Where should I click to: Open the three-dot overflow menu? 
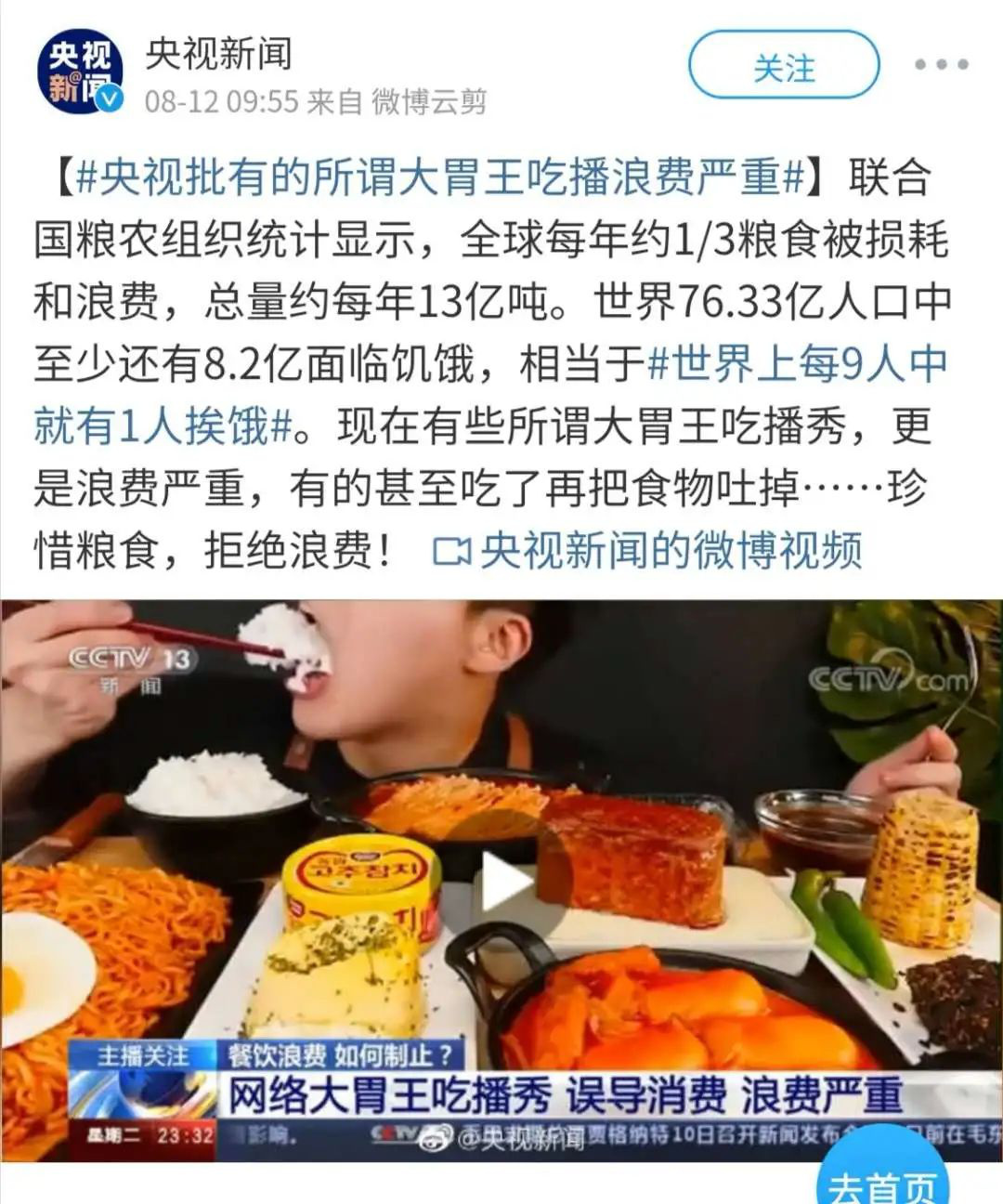(x=941, y=65)
